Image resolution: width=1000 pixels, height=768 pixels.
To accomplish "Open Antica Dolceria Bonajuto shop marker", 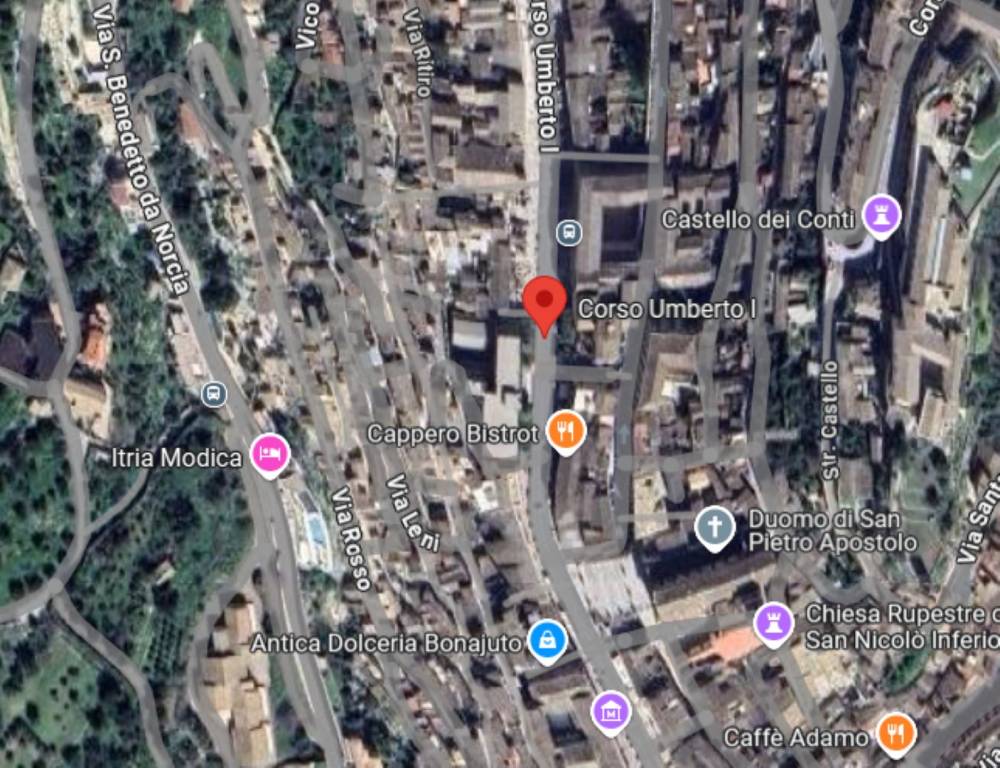I will [x=547, y=640].
